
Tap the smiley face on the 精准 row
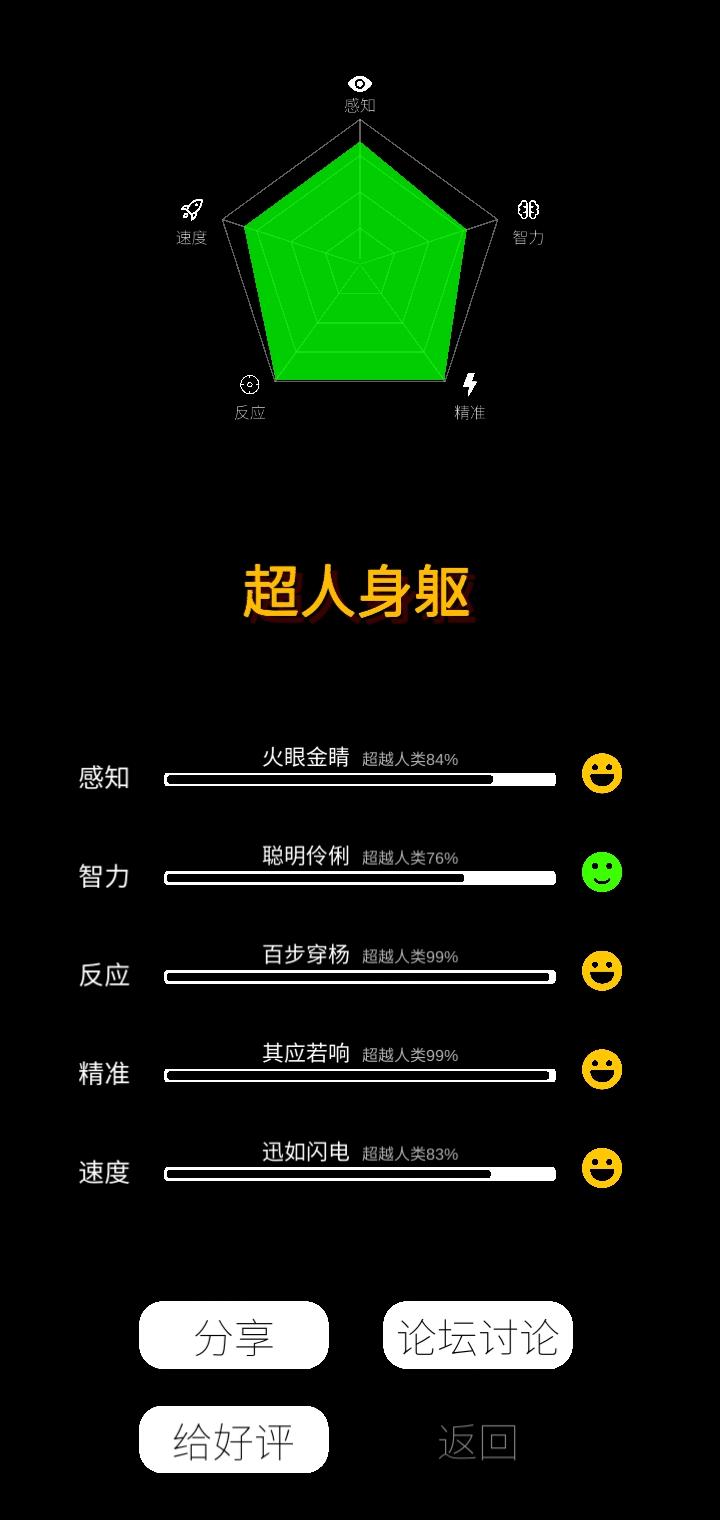click(602, 1070)
